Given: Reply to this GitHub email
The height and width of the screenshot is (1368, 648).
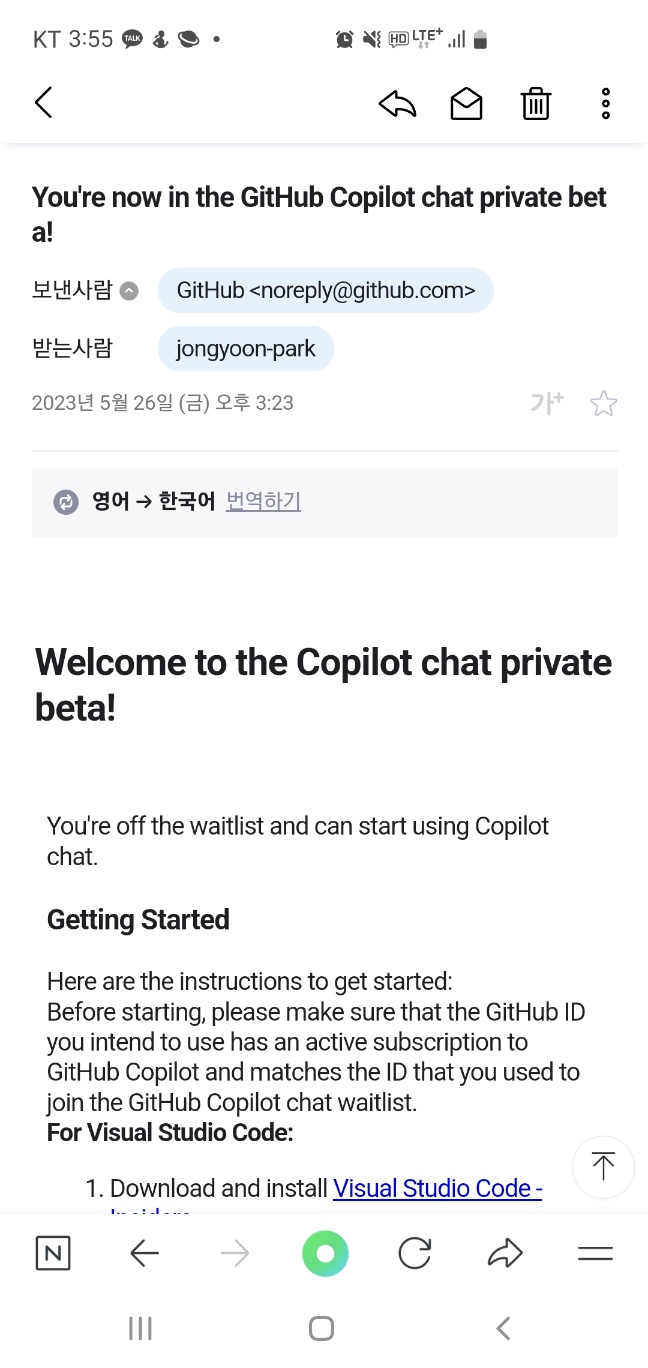Looking at the screenshot, I should pos(397,103).
